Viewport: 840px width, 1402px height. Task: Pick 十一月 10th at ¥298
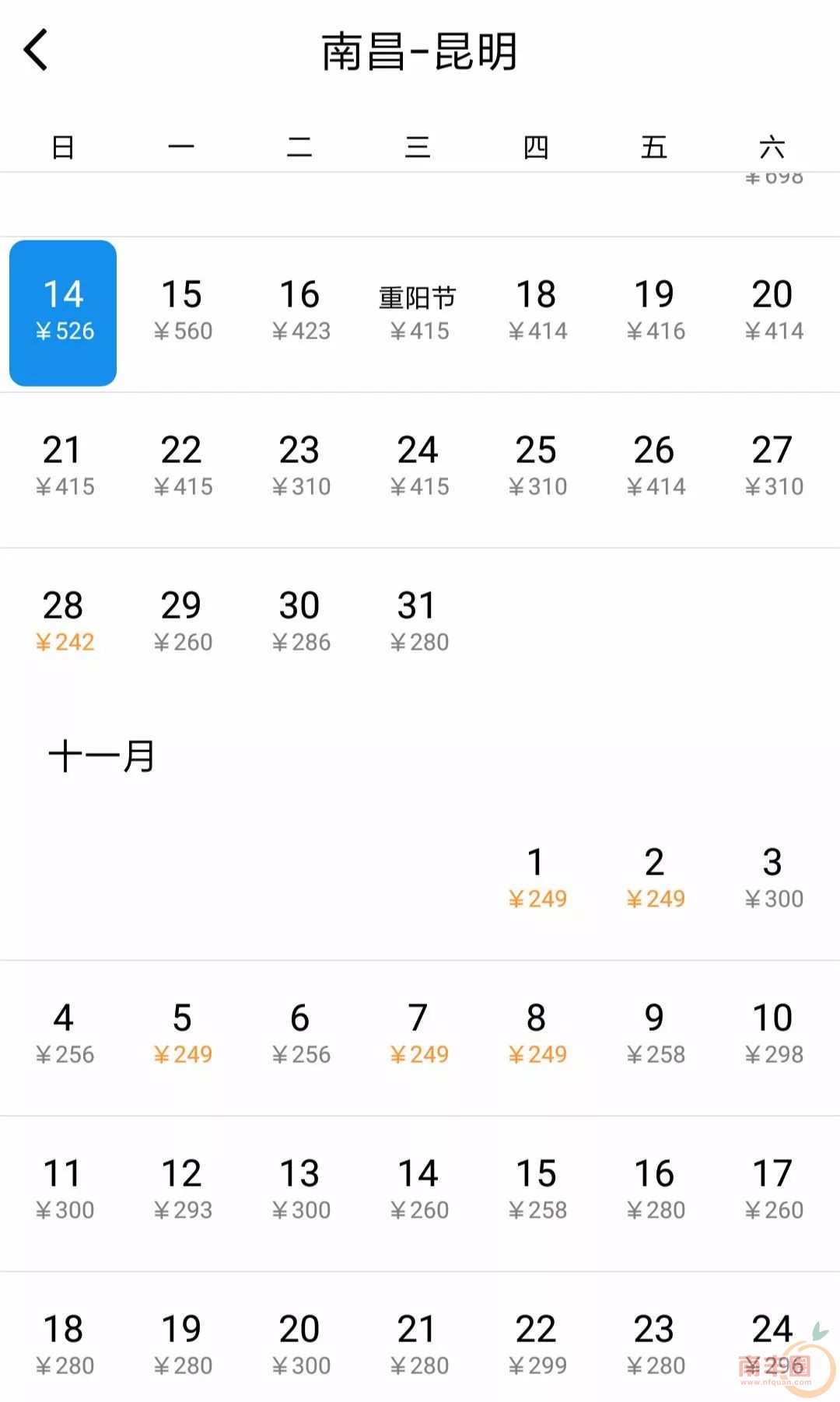tap(772, 1036)
